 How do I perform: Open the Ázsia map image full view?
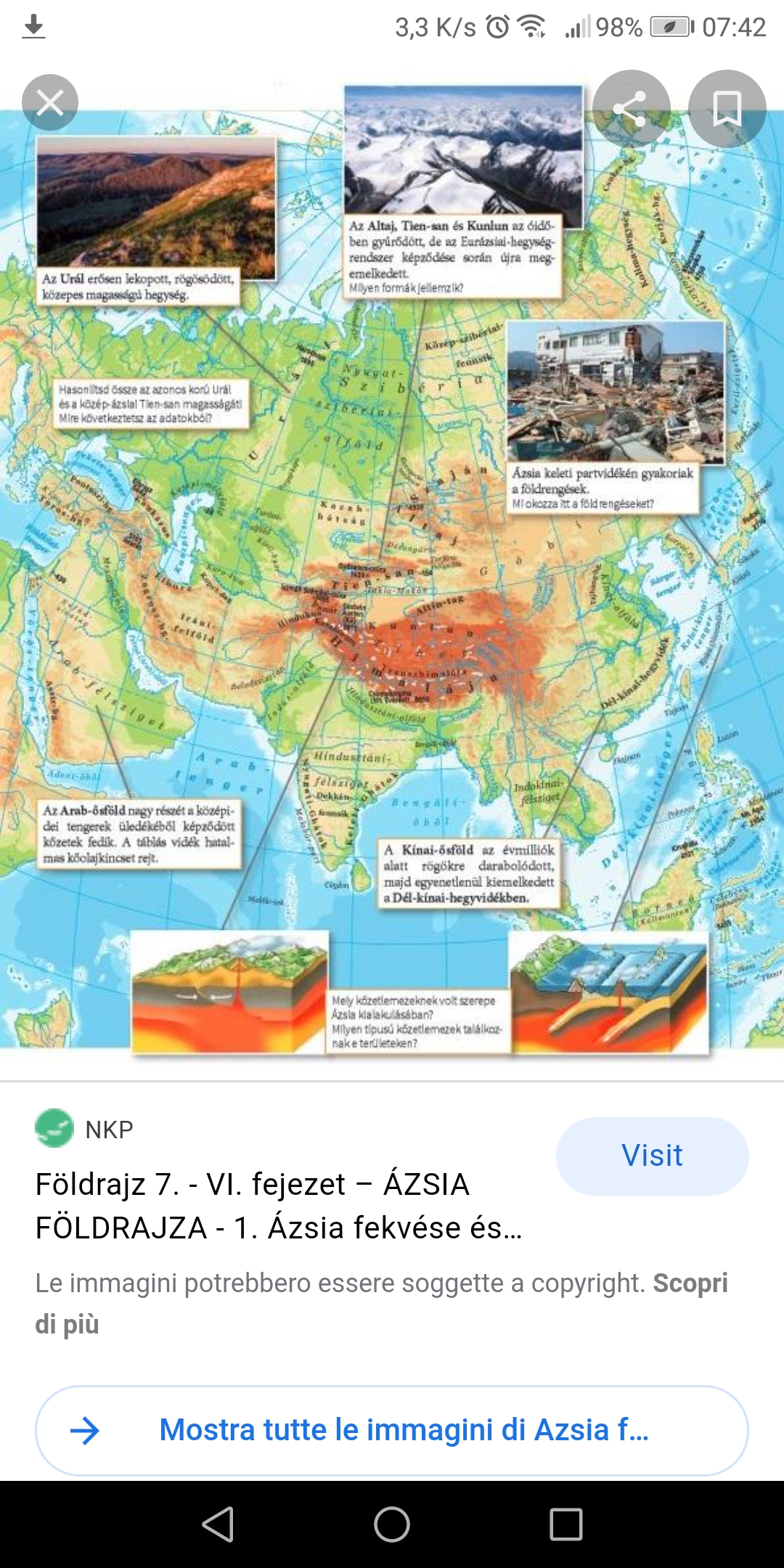point(392,581)
